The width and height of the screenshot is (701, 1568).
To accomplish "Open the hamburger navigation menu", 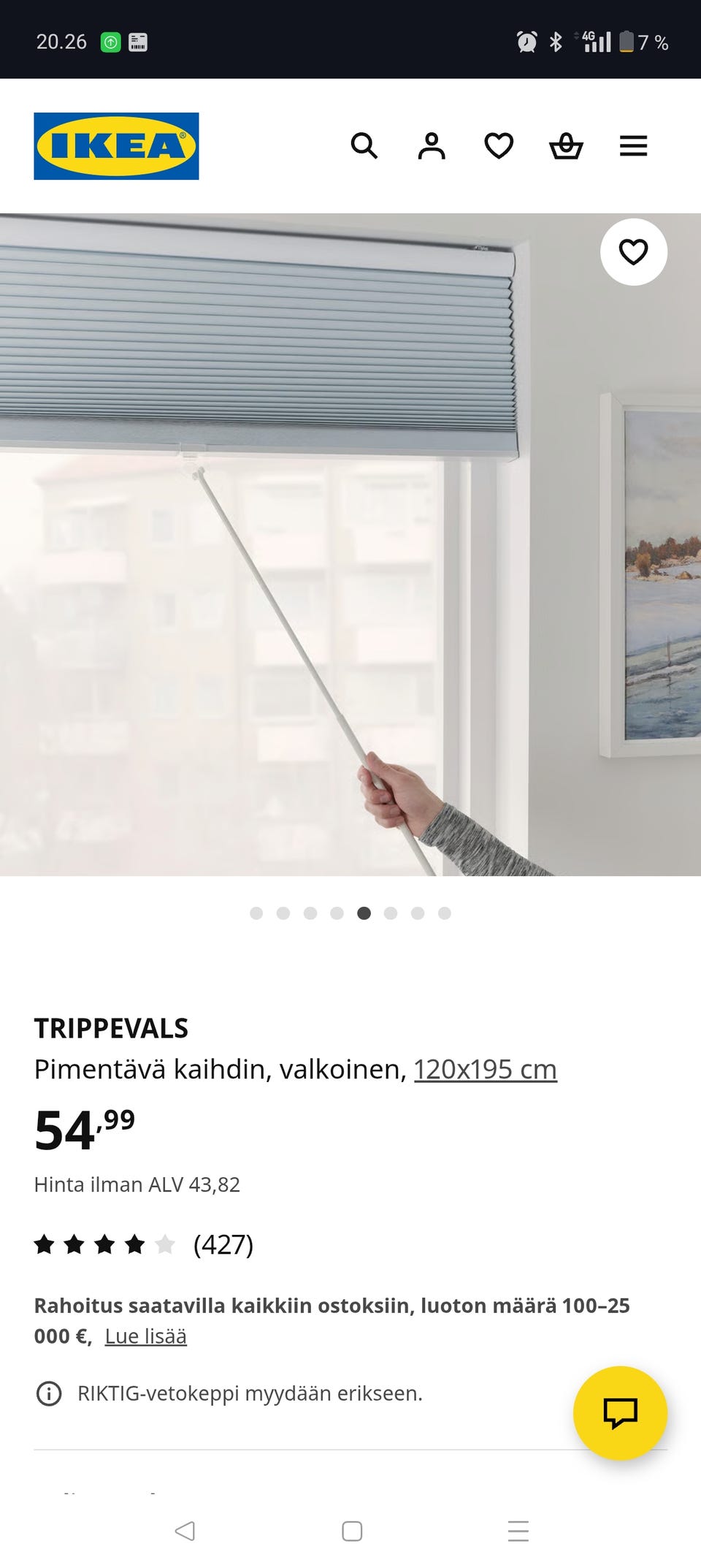I will [633, 146].
